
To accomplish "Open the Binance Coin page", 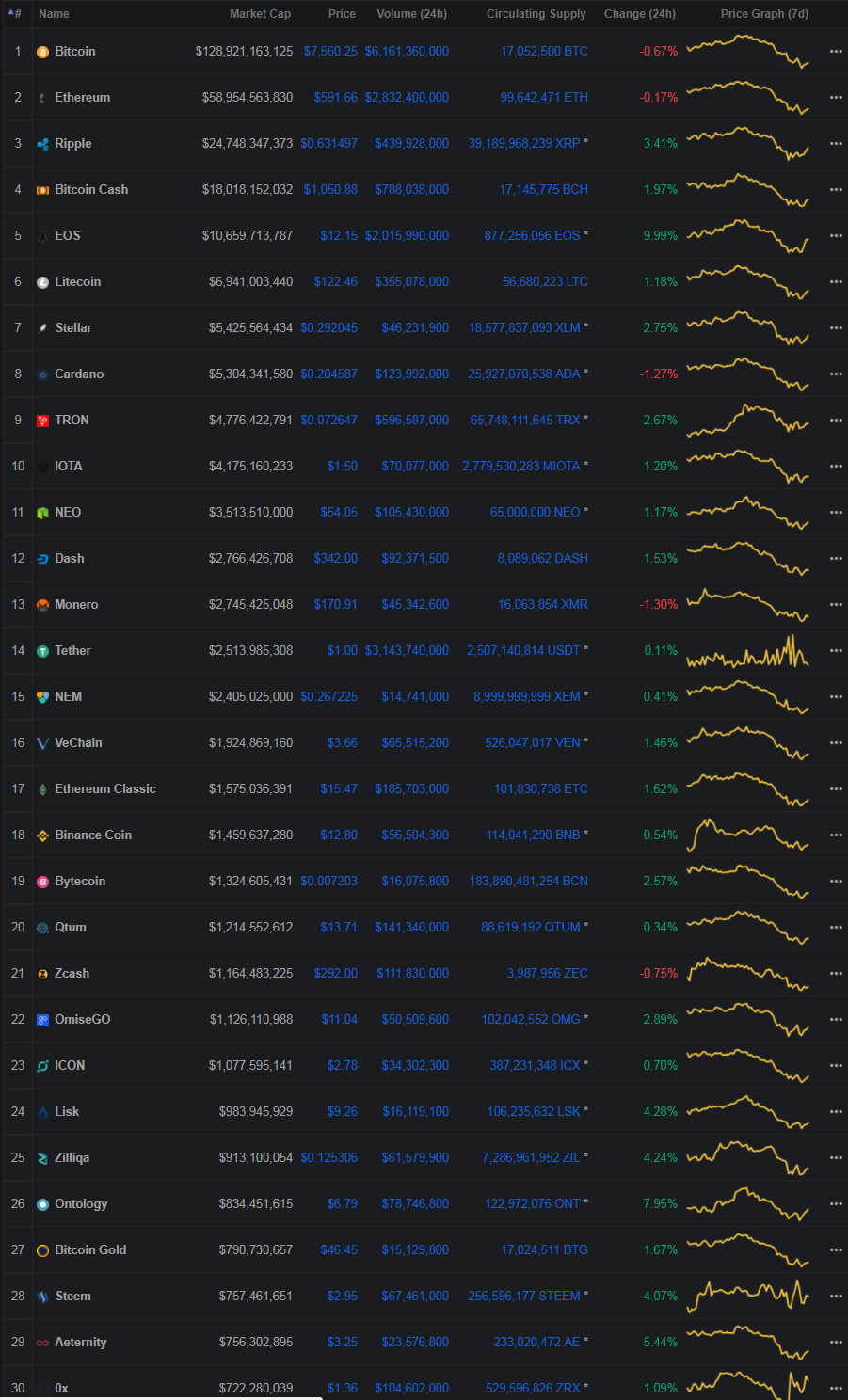I will click(92, 835).
